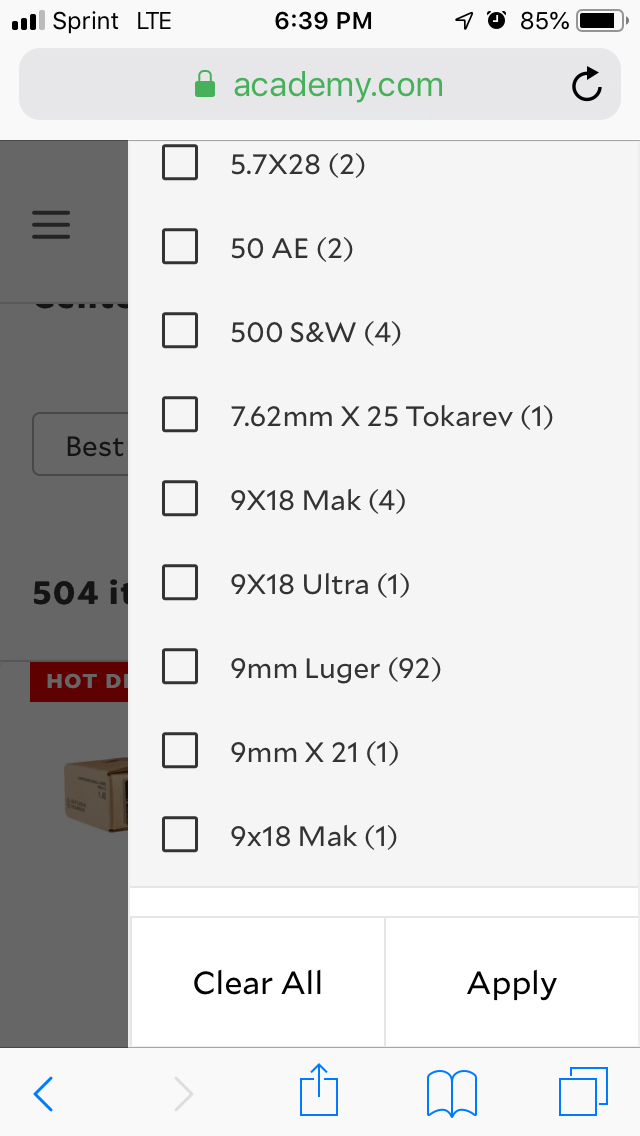Filter by 9mm Luger
The image size is (640, 1136).
pos(180,667)
